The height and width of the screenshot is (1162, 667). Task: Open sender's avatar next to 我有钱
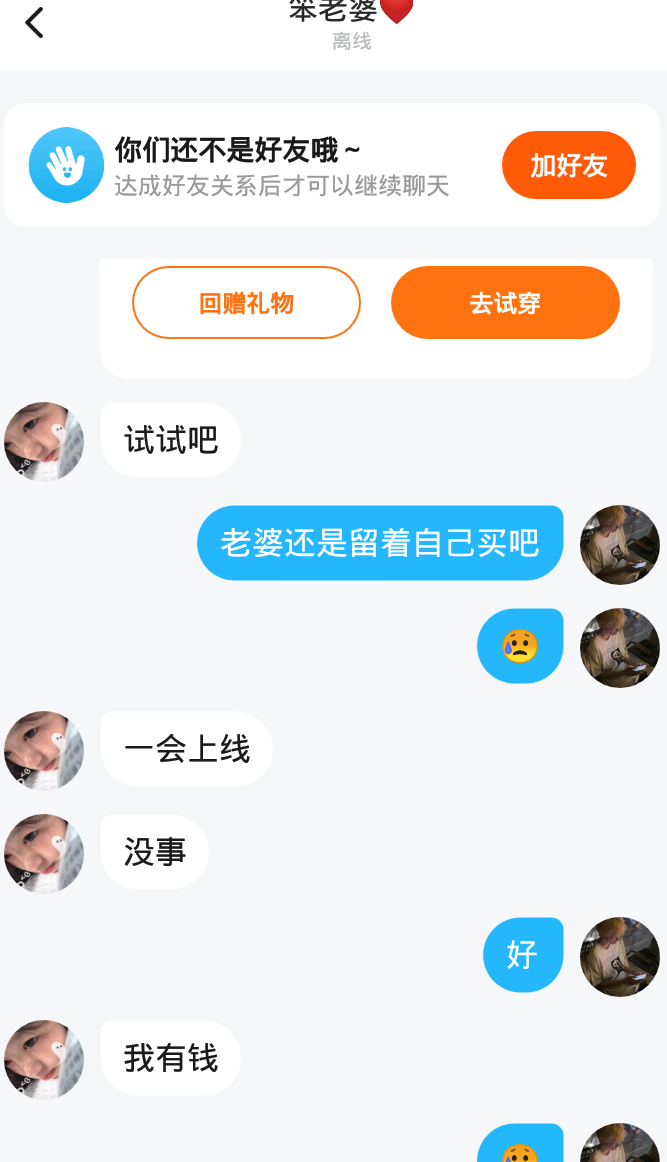pos(44,1060)
